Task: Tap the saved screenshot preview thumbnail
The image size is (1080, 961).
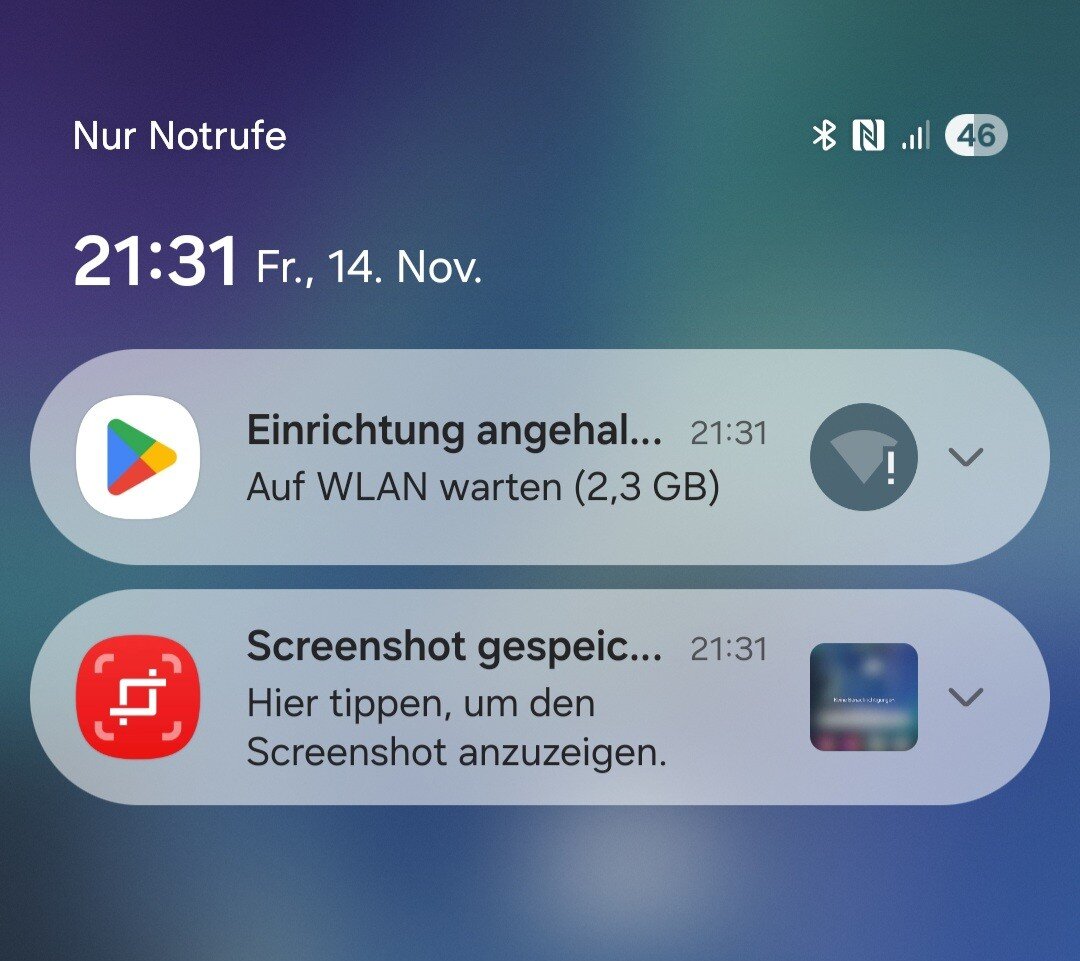Action: (864, 697)
